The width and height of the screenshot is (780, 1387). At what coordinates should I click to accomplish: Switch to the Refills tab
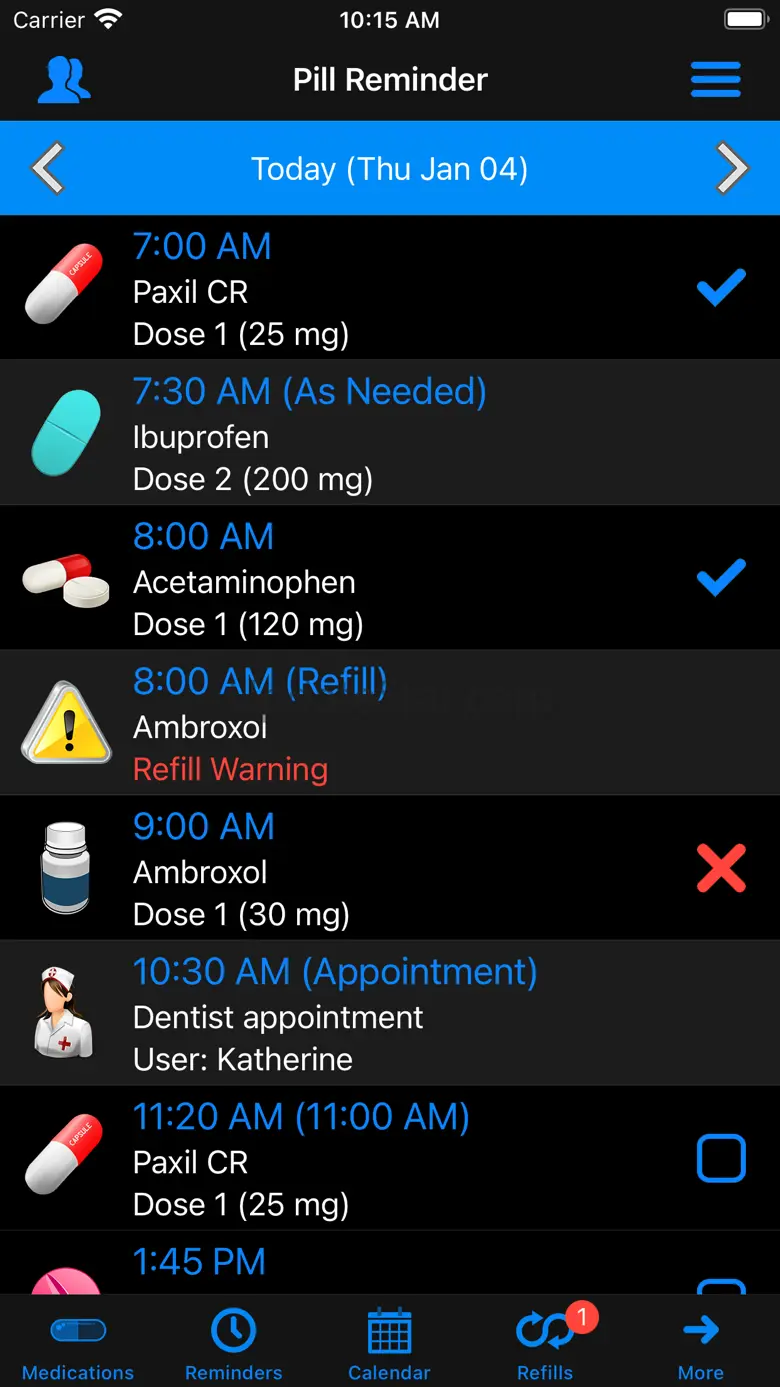tap(546, 1346)
